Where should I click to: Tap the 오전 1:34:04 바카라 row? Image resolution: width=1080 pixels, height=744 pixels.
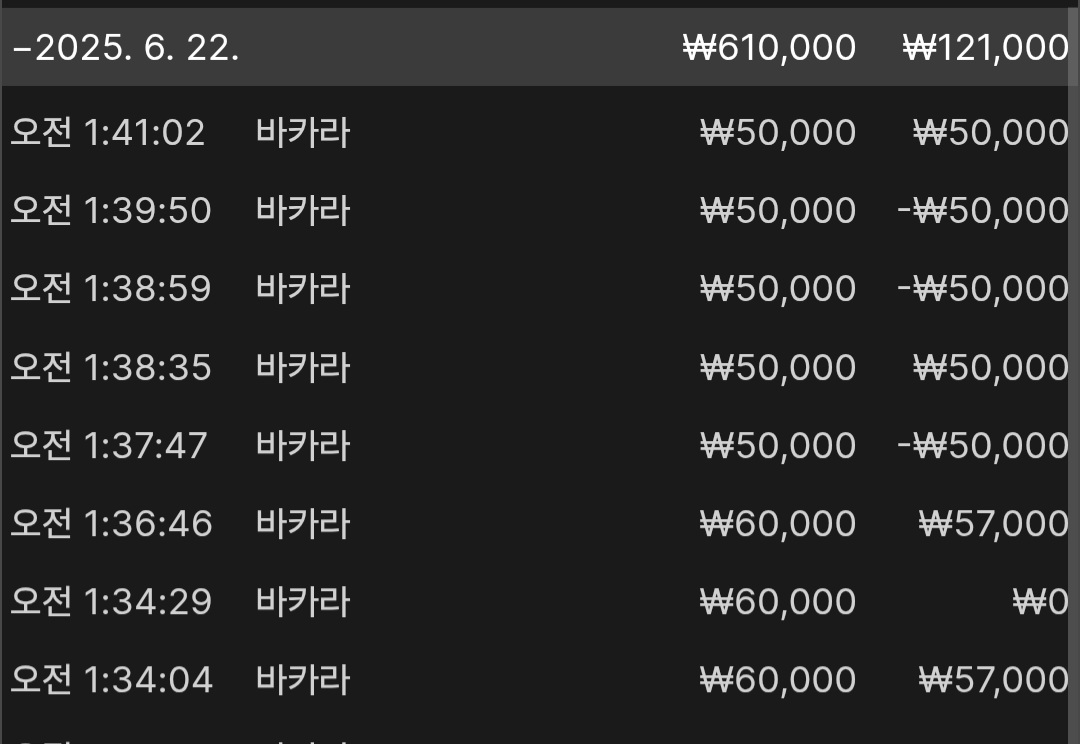click(x=540, y=680)
